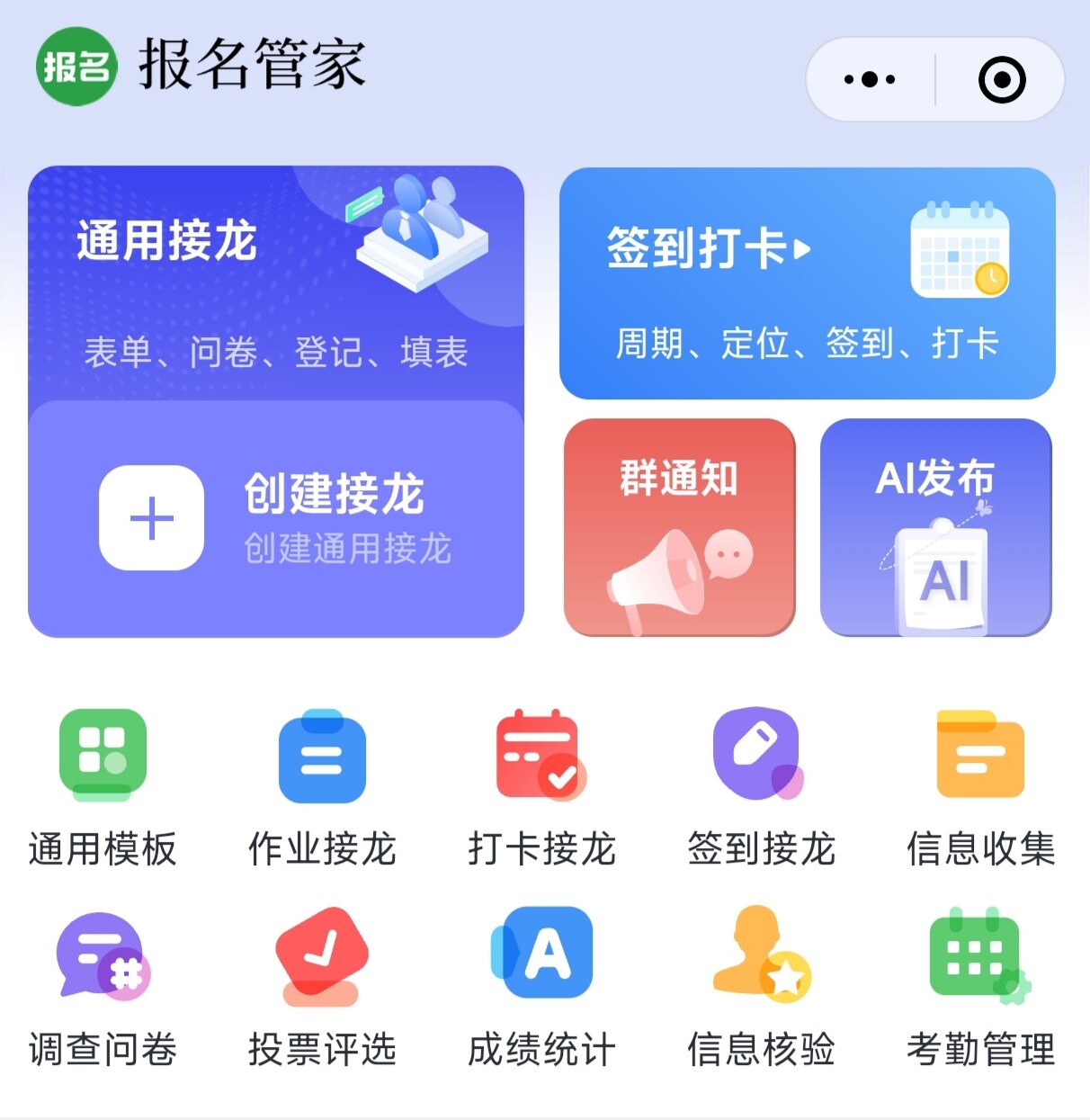
Task: Launch the AI发布 feature
Action: coord(935,527)
